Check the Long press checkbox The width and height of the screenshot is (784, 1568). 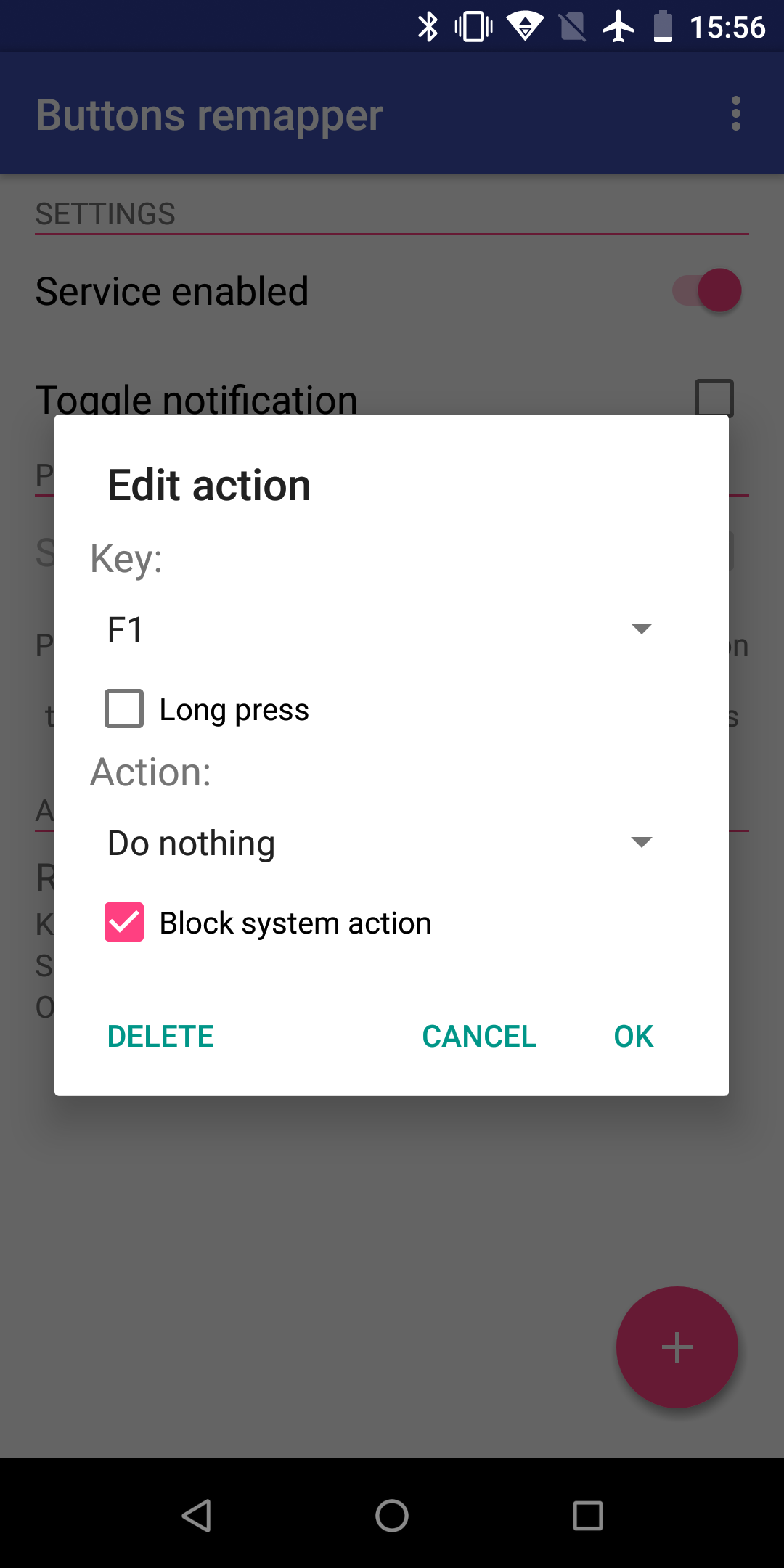pyautogui.click(x=124, y=709)
